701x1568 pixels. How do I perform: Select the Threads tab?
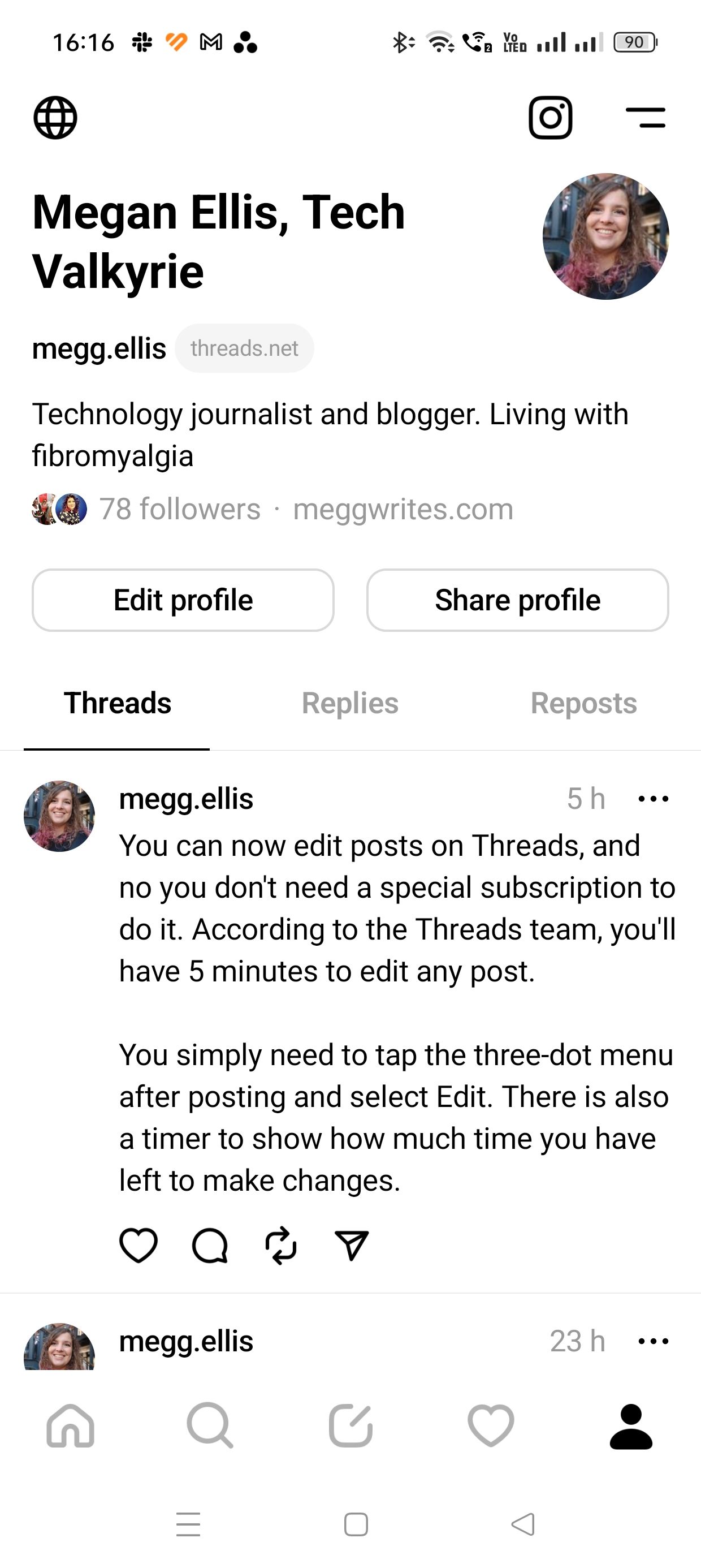(118, 703)
